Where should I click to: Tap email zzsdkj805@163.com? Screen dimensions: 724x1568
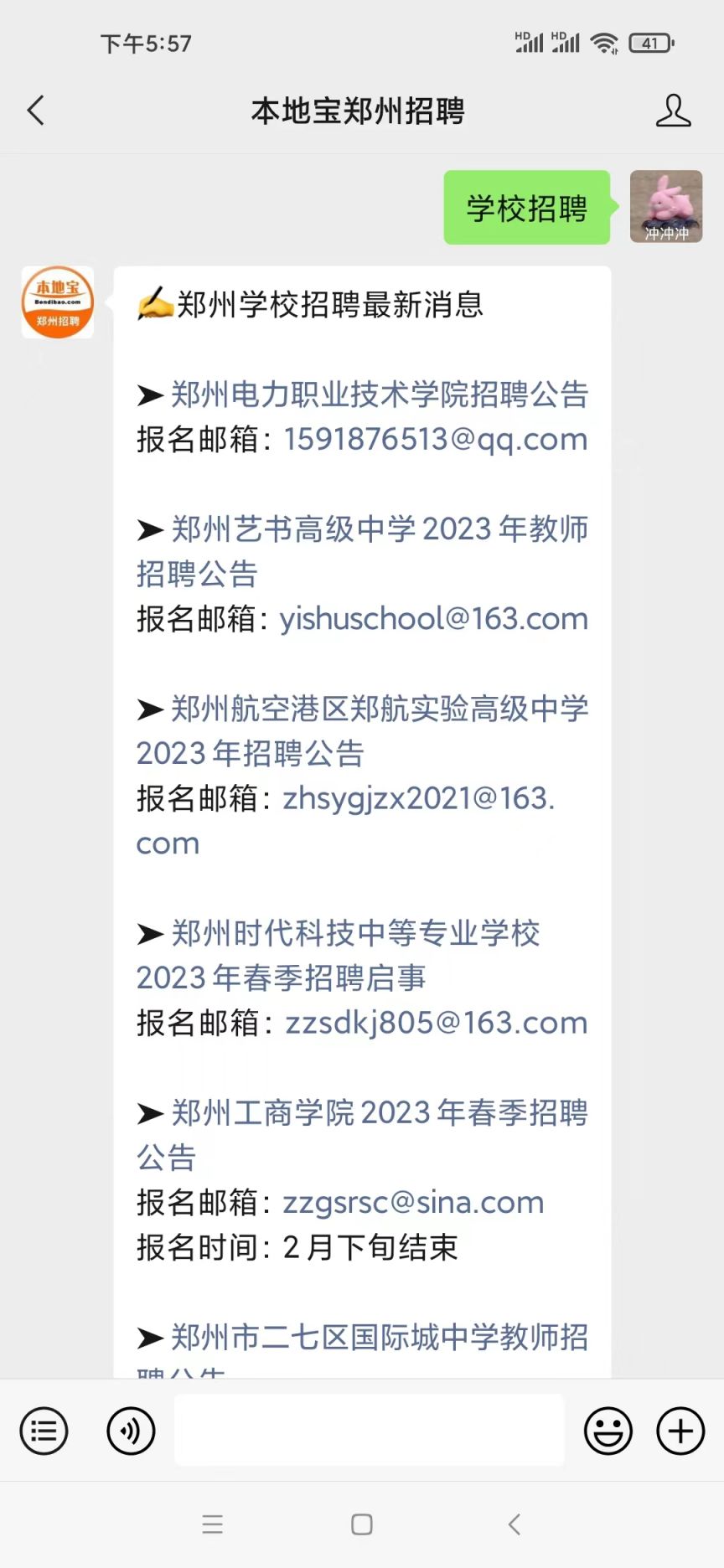437,1023
